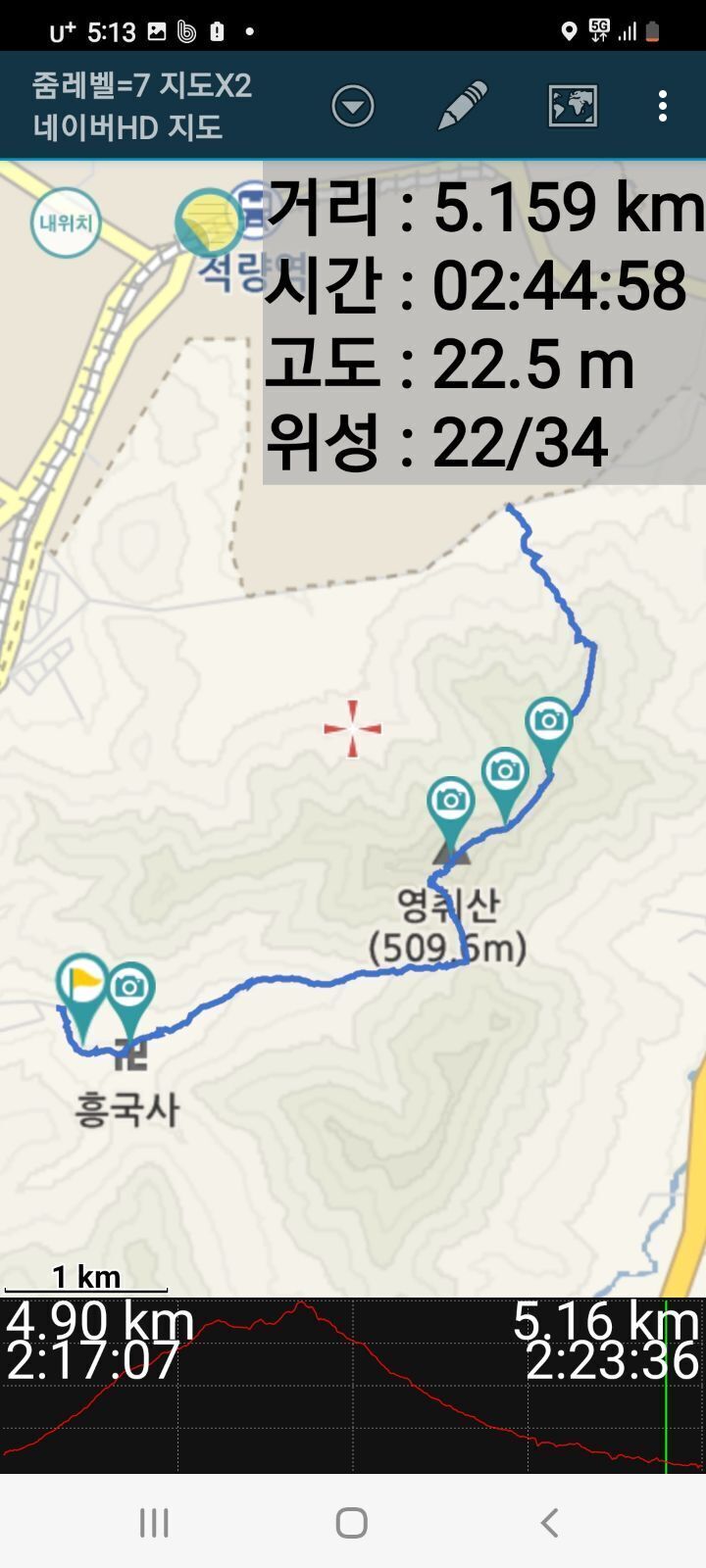The width and height of the screenshot is (706, 1568).
Task: Tap the system home button
Action: pos(352,1522)
